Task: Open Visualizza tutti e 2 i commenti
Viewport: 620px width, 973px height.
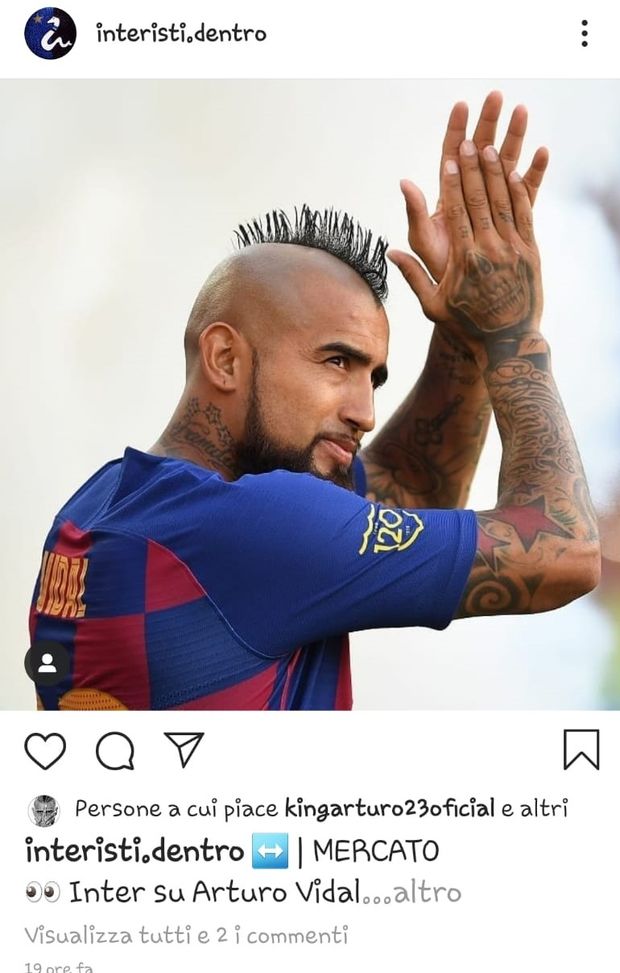Action: [x=186, y=936]
